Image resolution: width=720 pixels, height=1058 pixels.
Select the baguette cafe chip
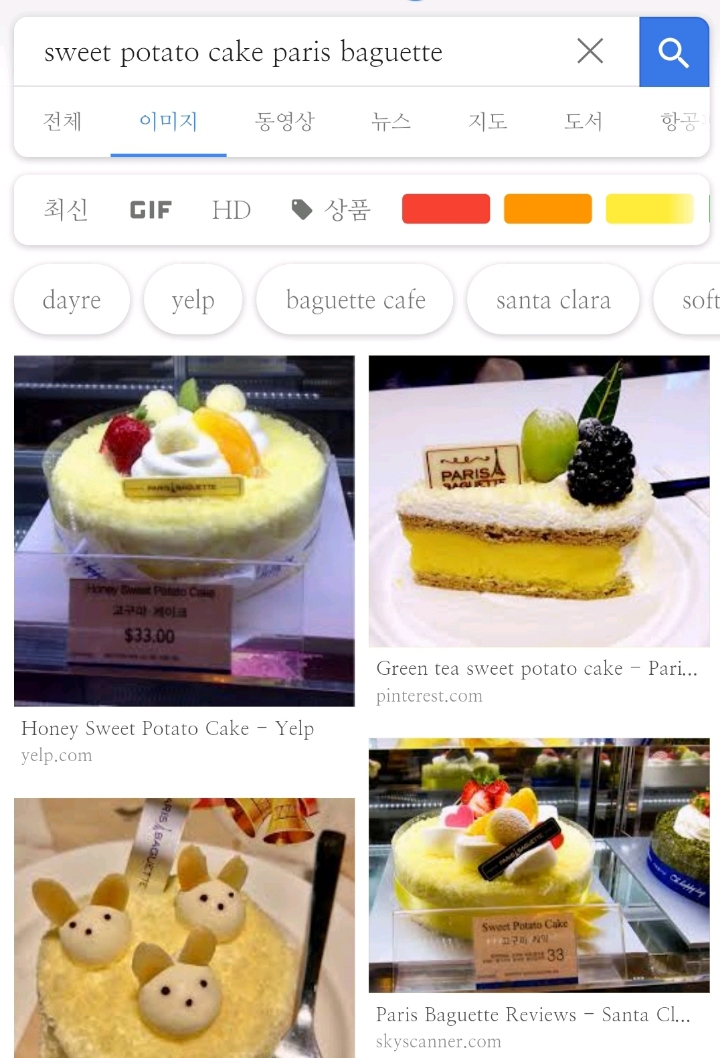pyautogui.click(x=355, y=300)
